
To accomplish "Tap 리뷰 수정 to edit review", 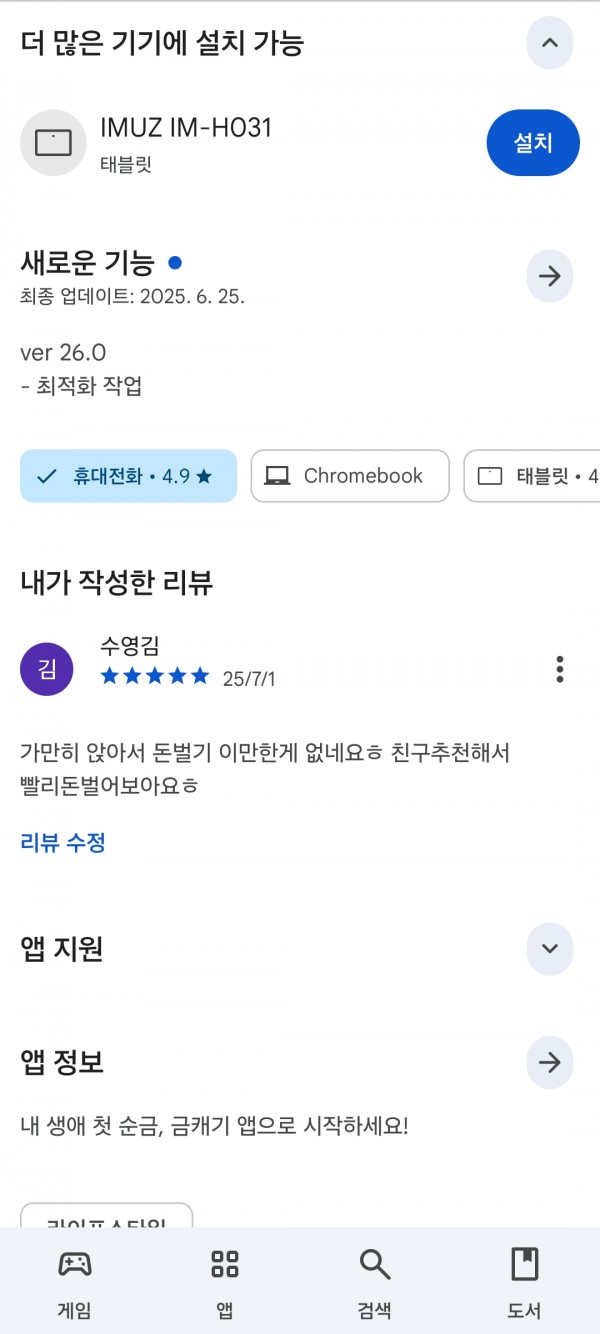I will pyautogui.click(x=63, y=842).
